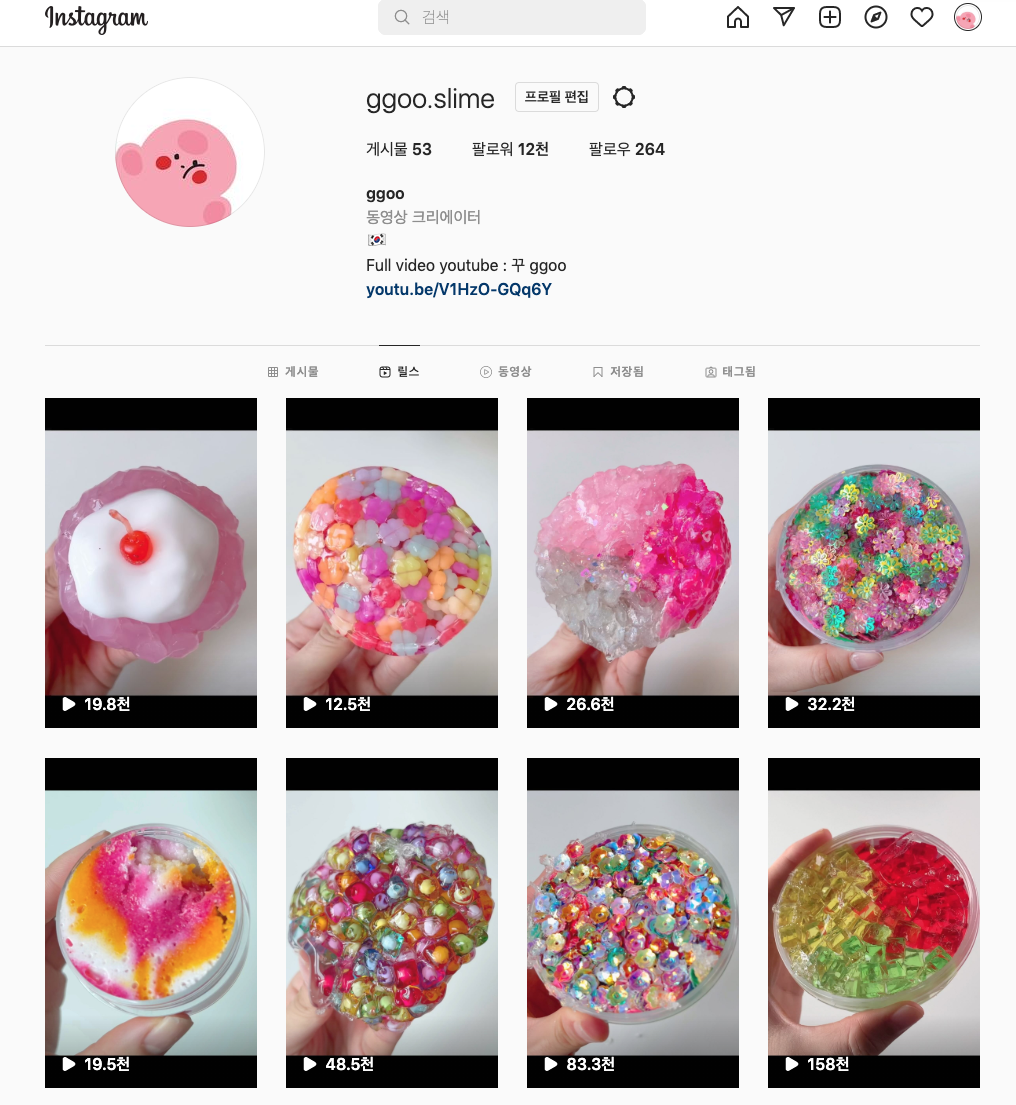Open direct messages paper plane icon

point(784,17)
